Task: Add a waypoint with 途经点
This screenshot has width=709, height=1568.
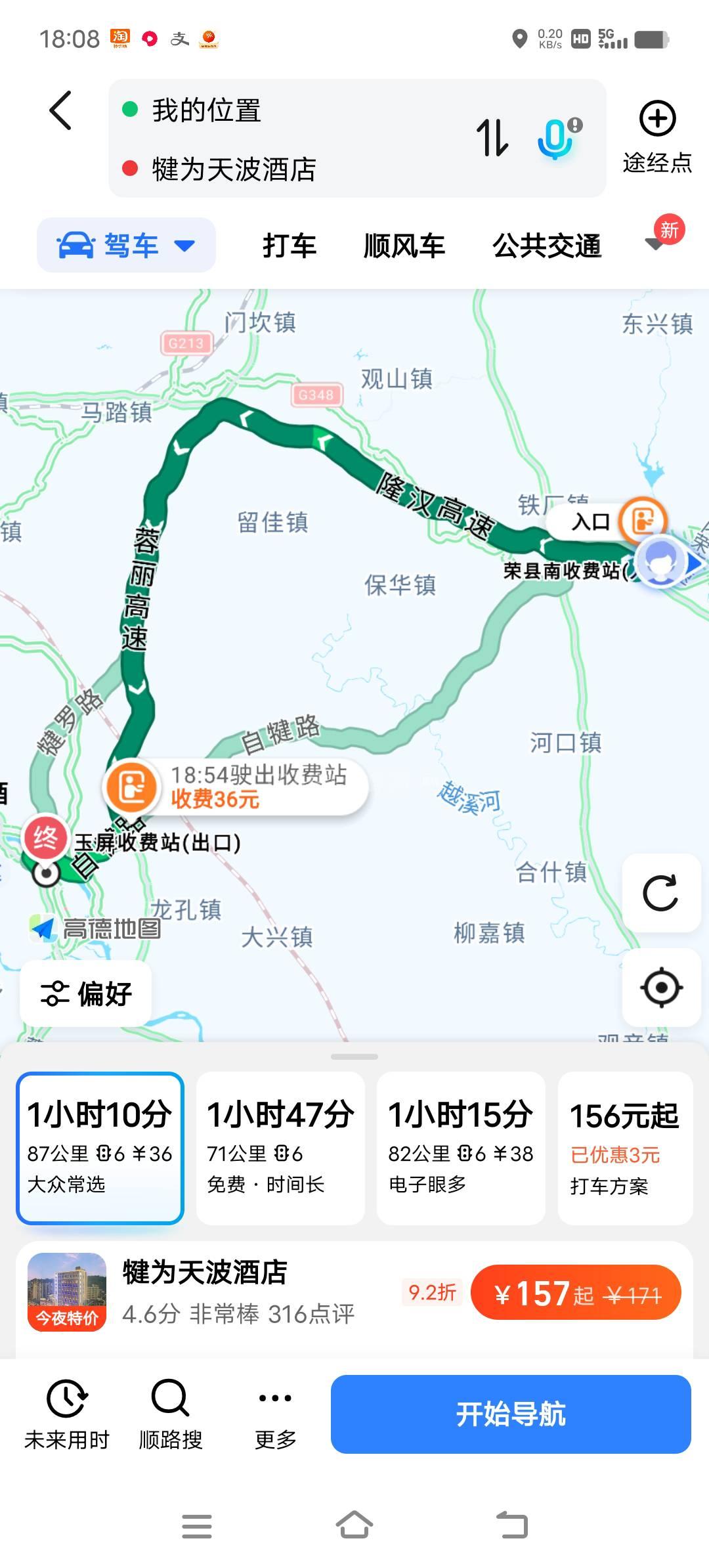Action: click(657, 137)
